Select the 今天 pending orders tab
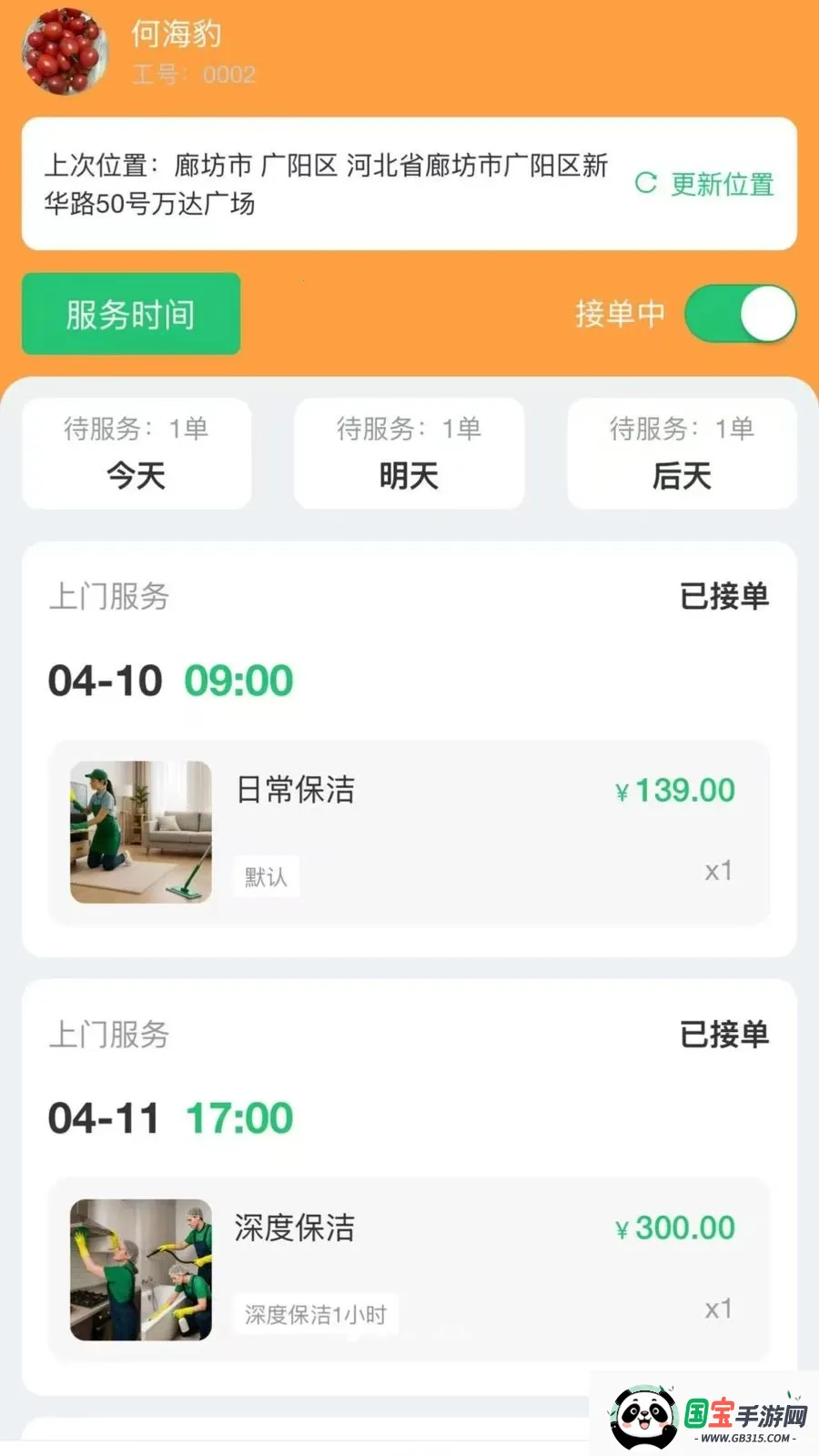Screen dimensions: 819x1456 pos(136,453)
